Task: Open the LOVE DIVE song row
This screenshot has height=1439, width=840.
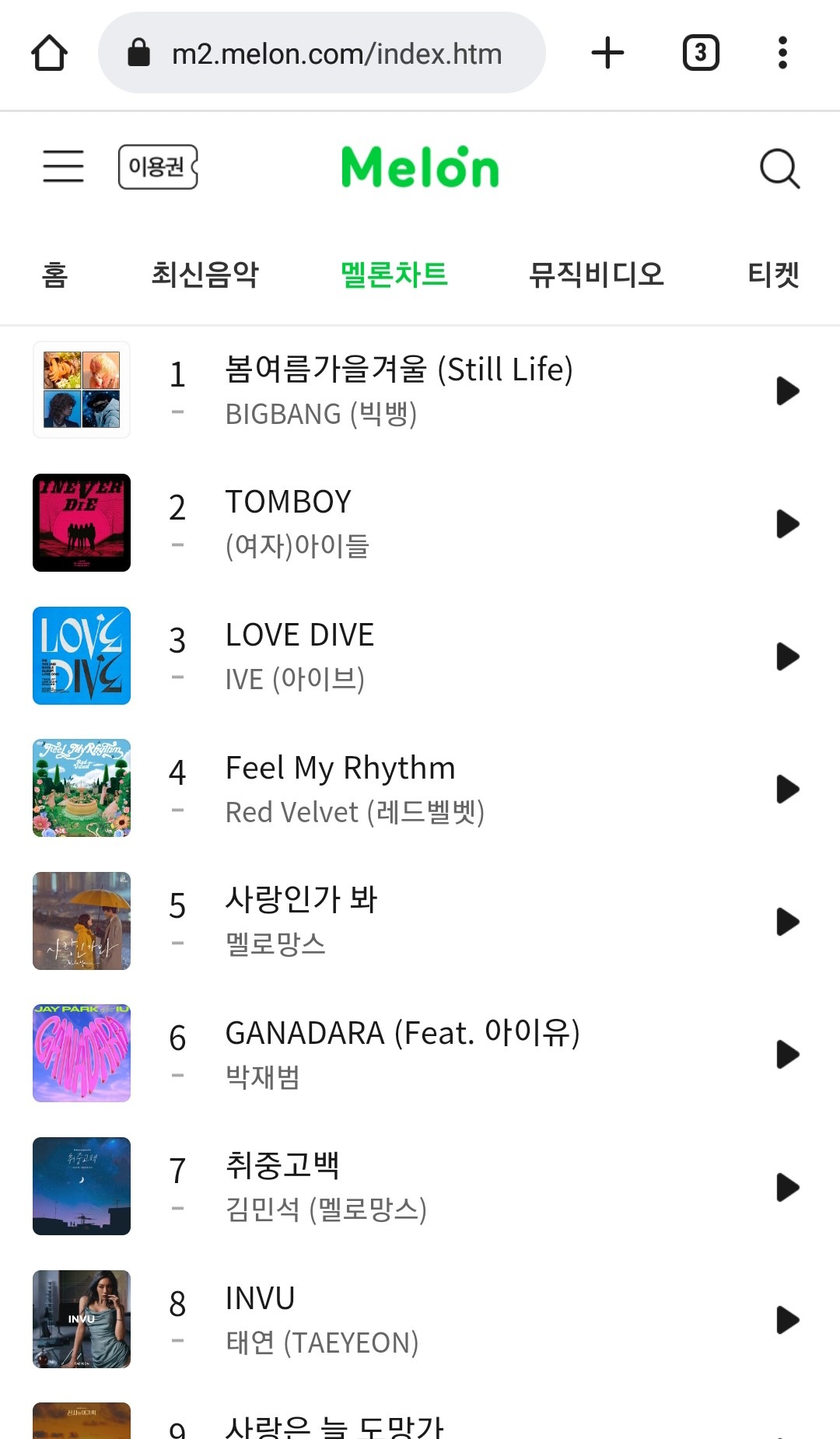Action: pos(420,656)
